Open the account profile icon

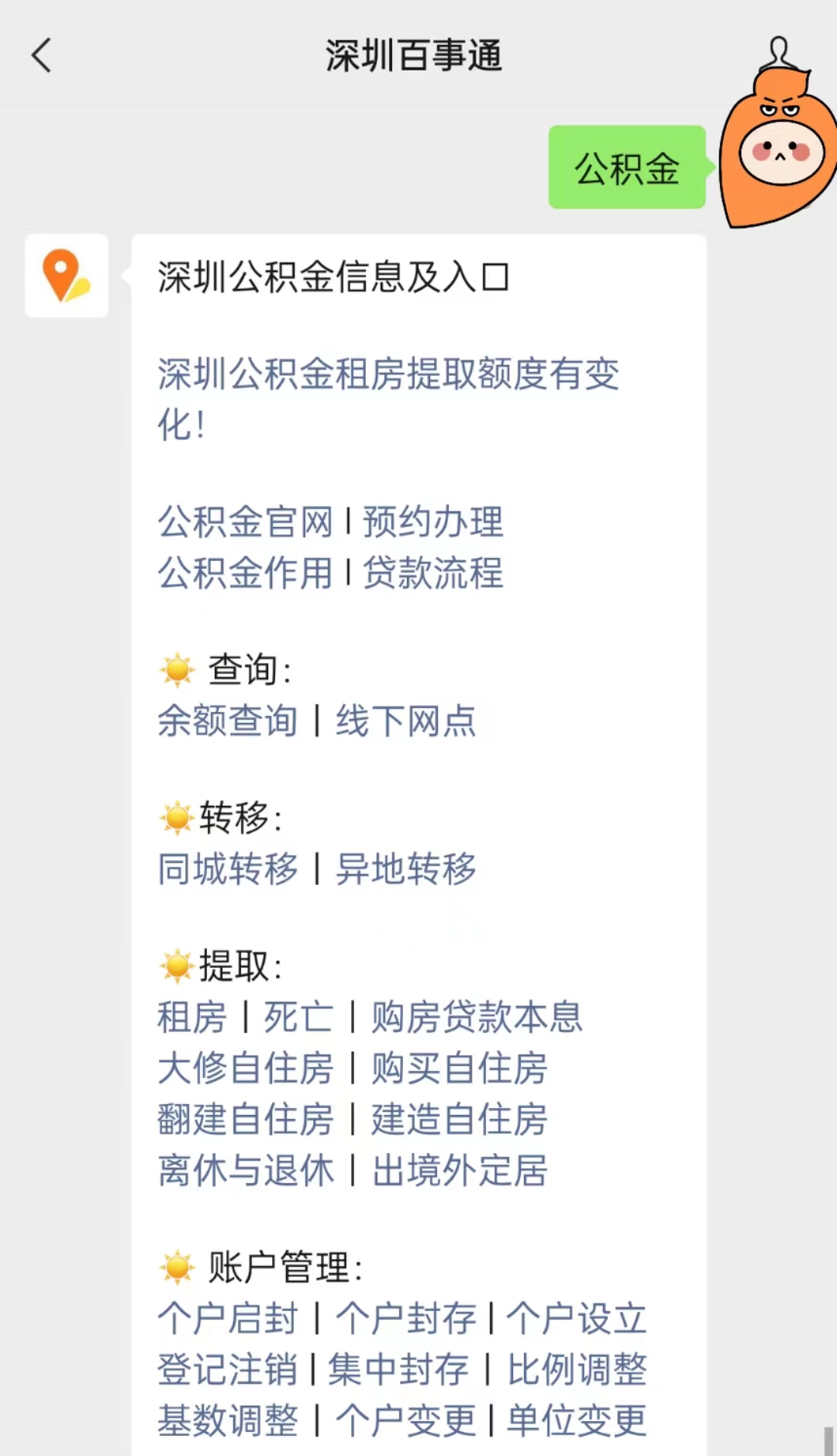click(779, 53)
